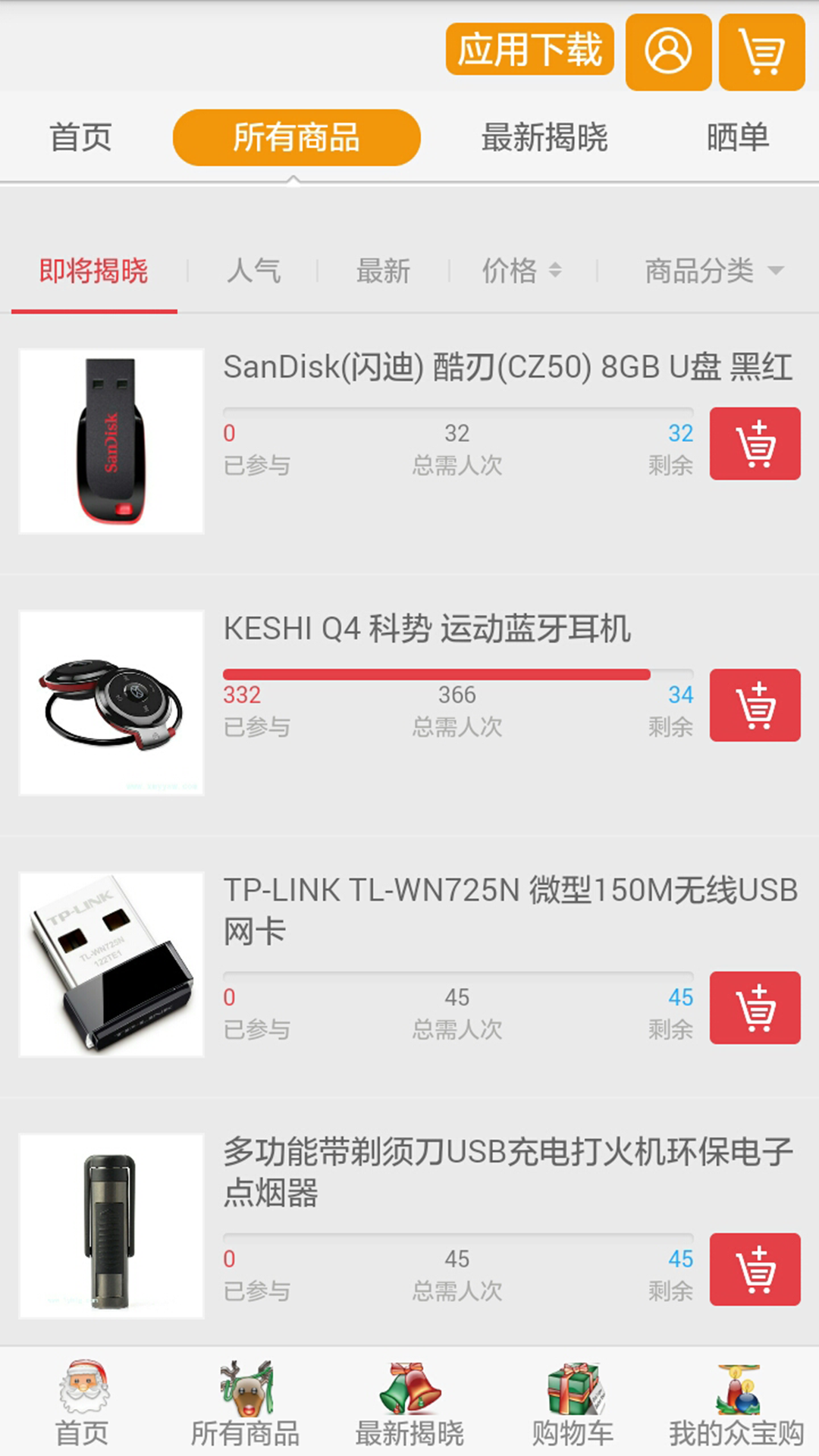This screenshot has width=819, height=1456.
Task: Add TP-LINK TL-WN725N 网卡 to cart
Action: pyautogui.click(x=755, y=1008)
